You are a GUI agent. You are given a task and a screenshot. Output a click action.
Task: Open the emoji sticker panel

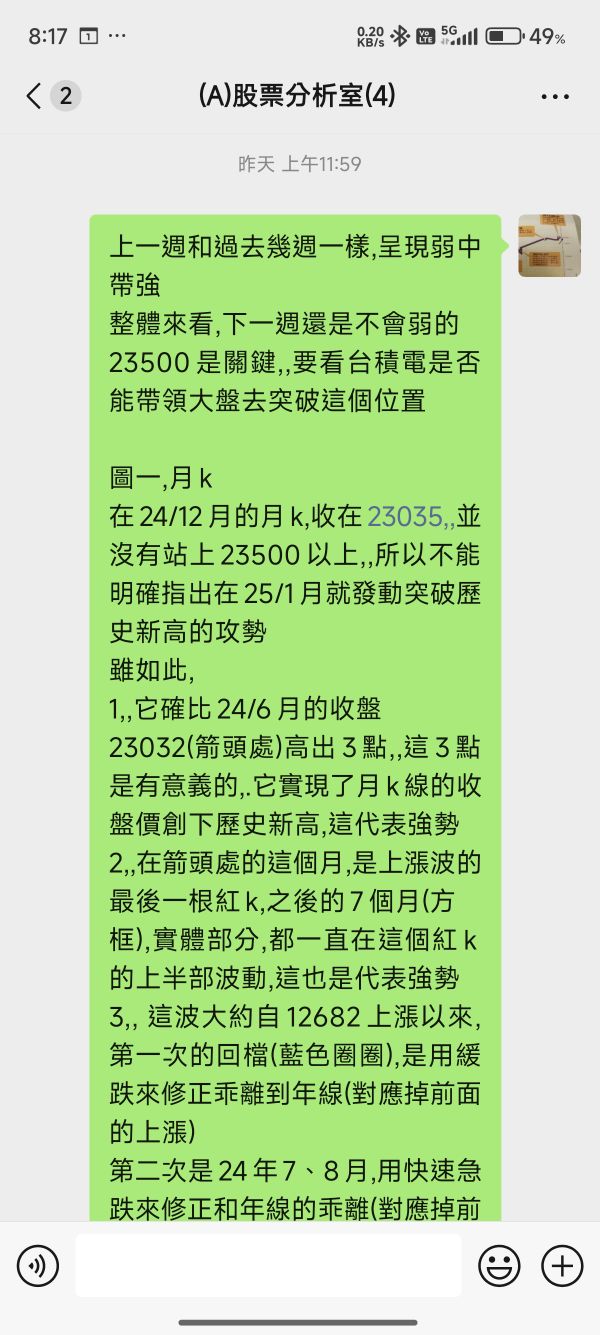(499, 1266)
